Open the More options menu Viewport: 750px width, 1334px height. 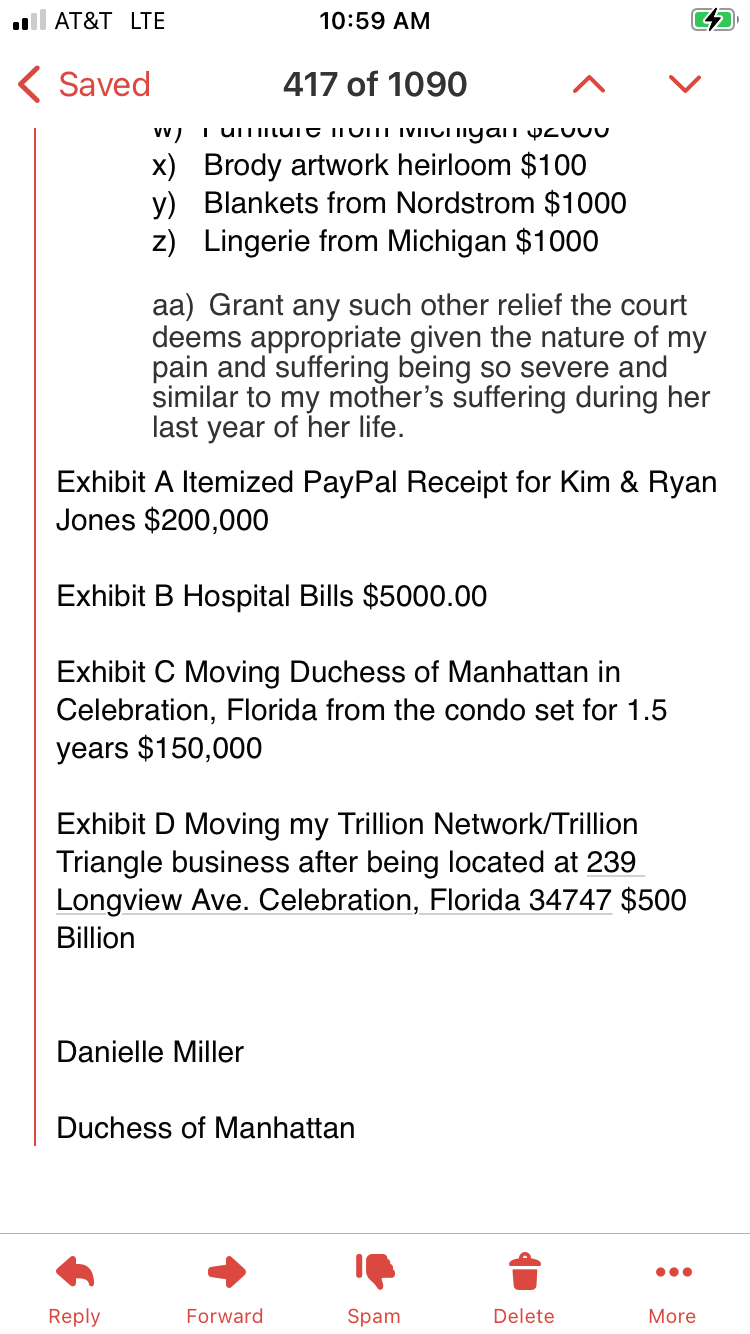[672, 1288]
